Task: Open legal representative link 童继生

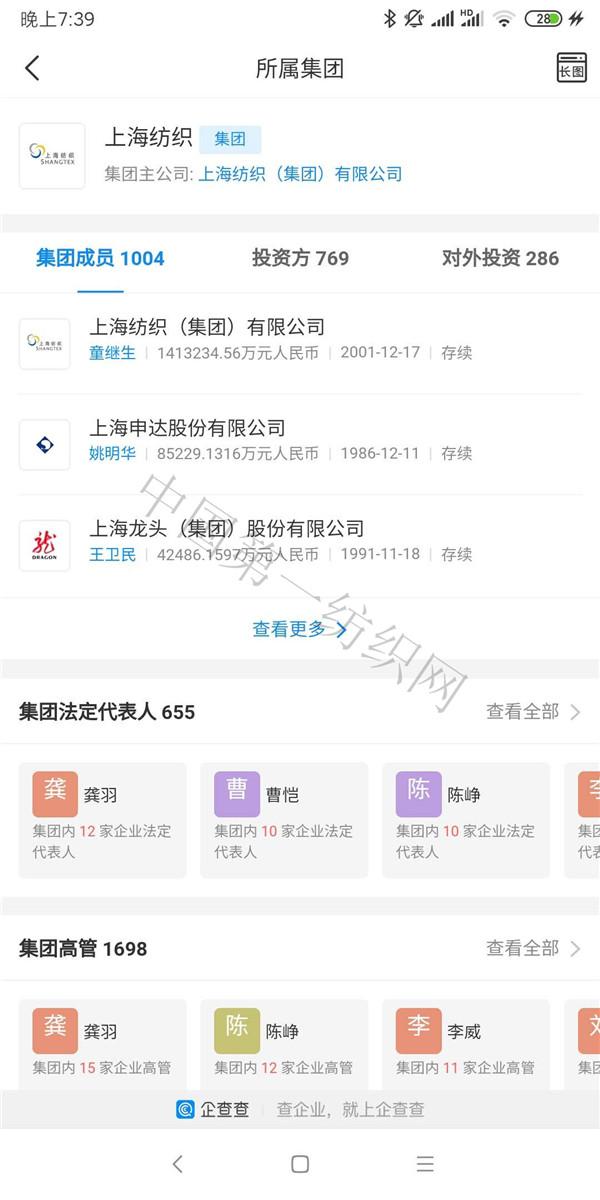Action: click(112, 353)
